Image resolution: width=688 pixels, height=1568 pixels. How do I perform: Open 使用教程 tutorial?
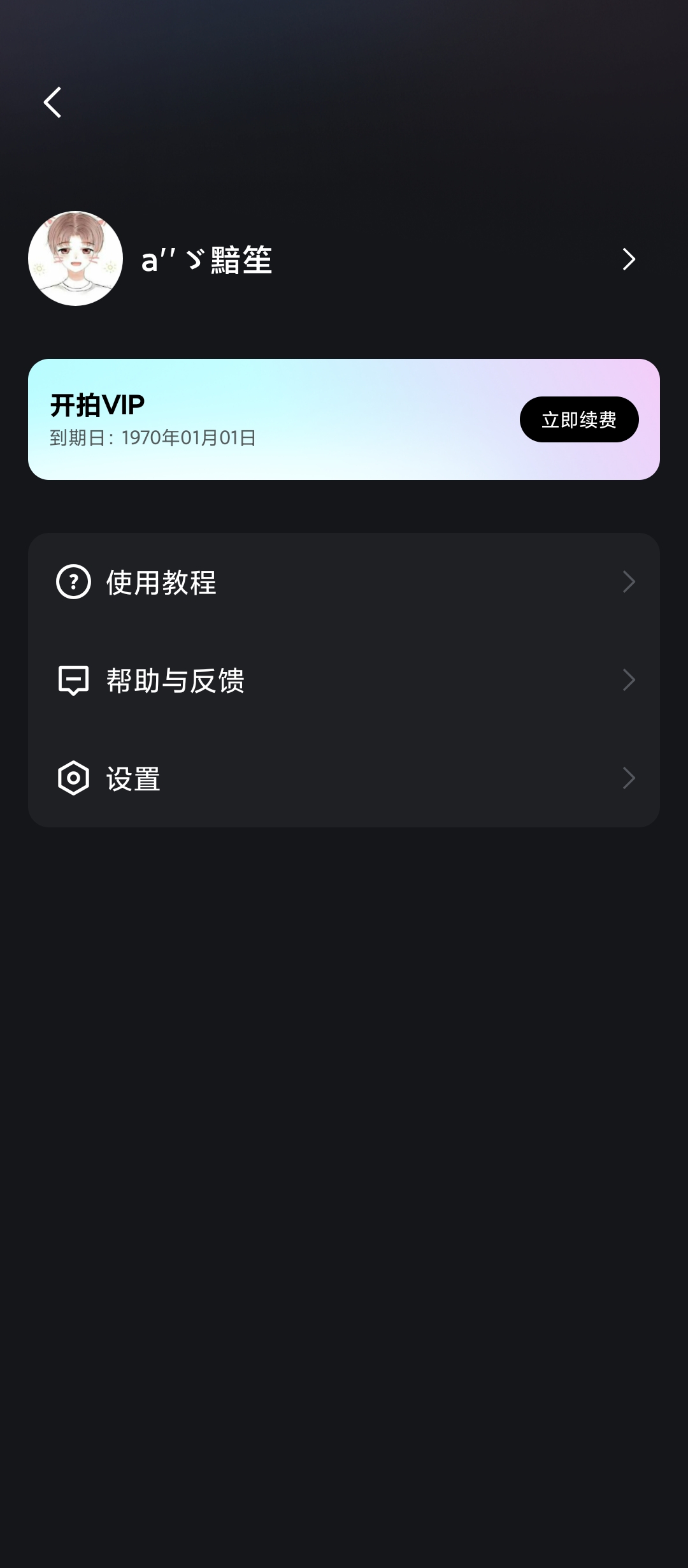point(344,582)
